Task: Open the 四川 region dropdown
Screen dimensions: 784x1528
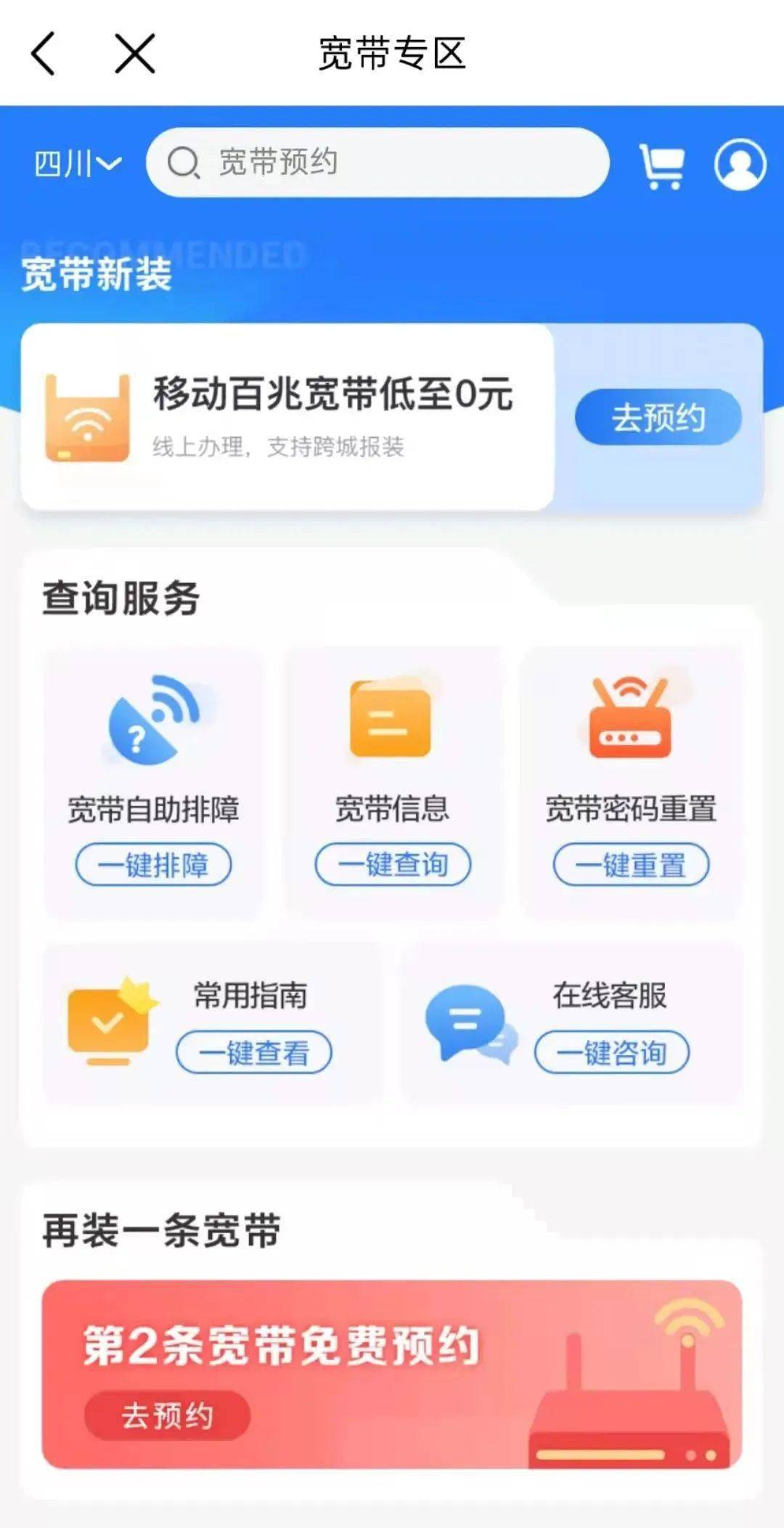Action: [77, 163]
